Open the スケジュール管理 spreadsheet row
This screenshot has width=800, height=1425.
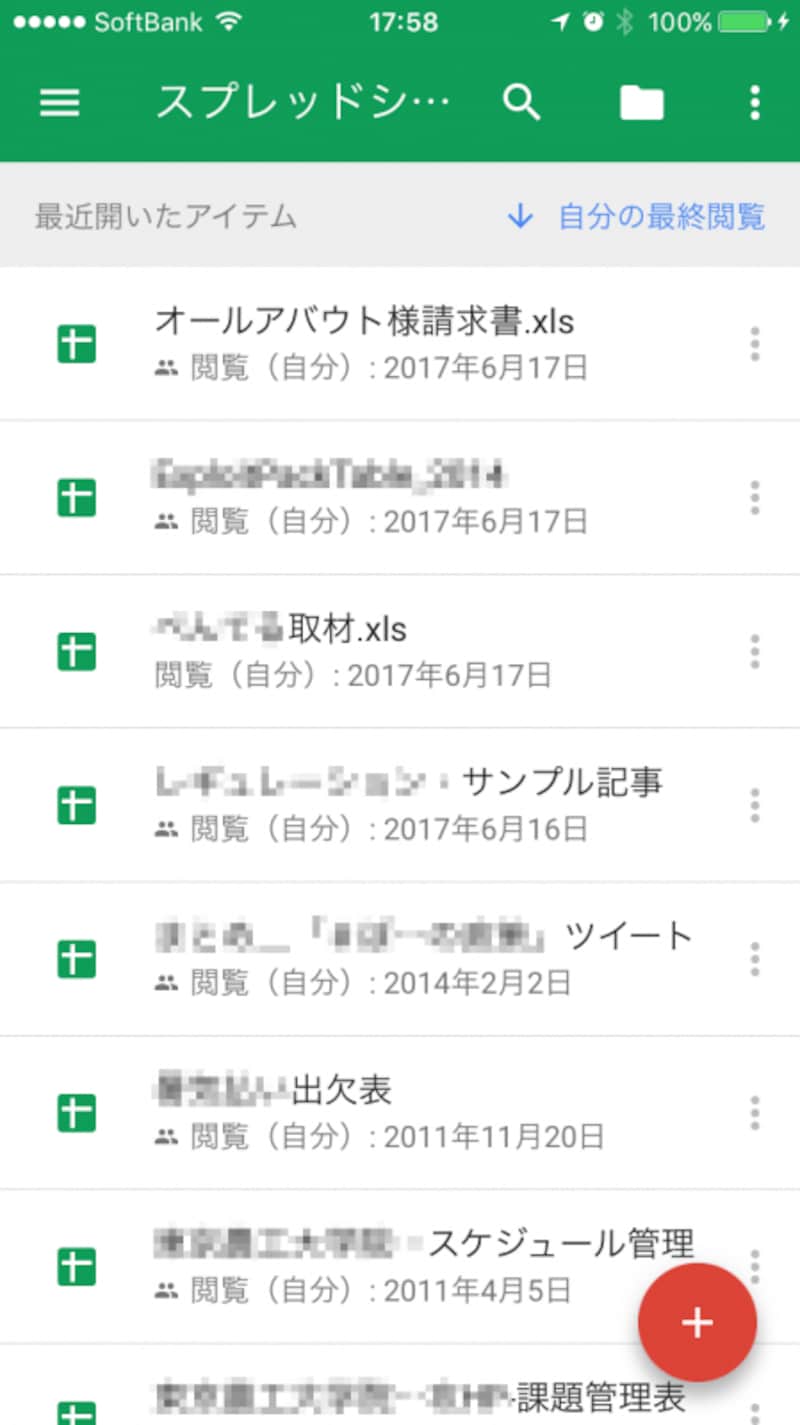[x=400, y=1243]
